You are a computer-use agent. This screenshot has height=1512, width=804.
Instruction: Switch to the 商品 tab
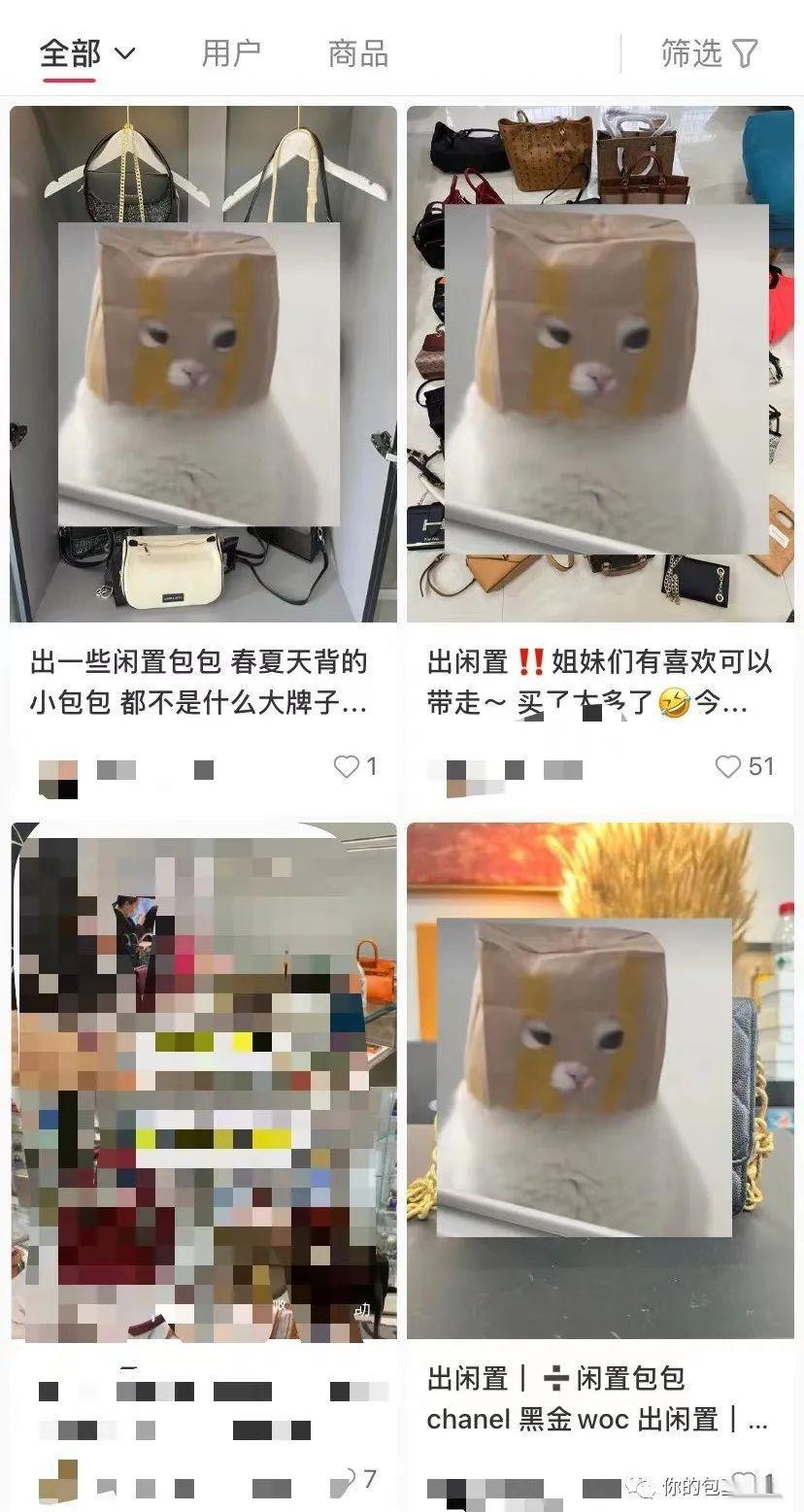358,53
